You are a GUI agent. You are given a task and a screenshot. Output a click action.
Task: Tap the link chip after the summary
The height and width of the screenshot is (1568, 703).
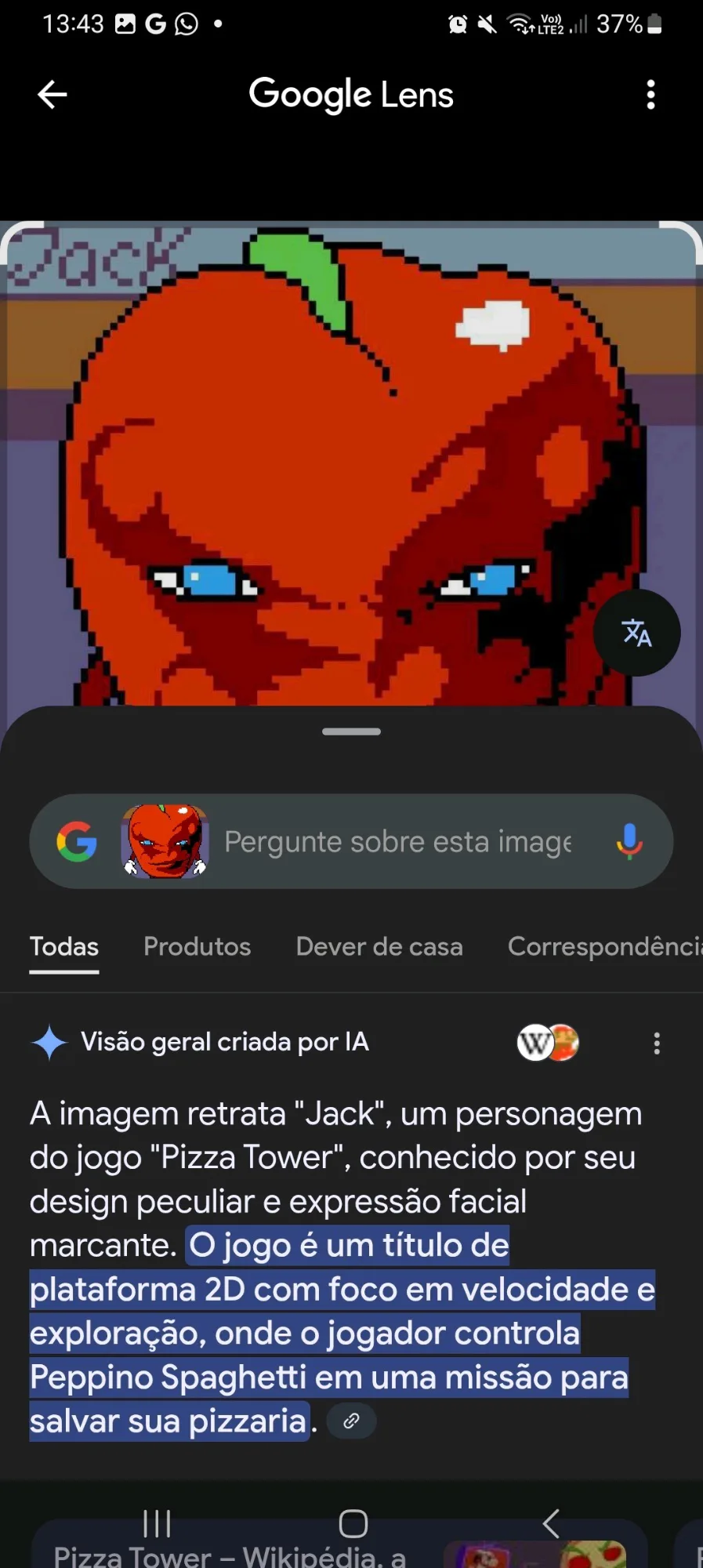click(351, 1421)
